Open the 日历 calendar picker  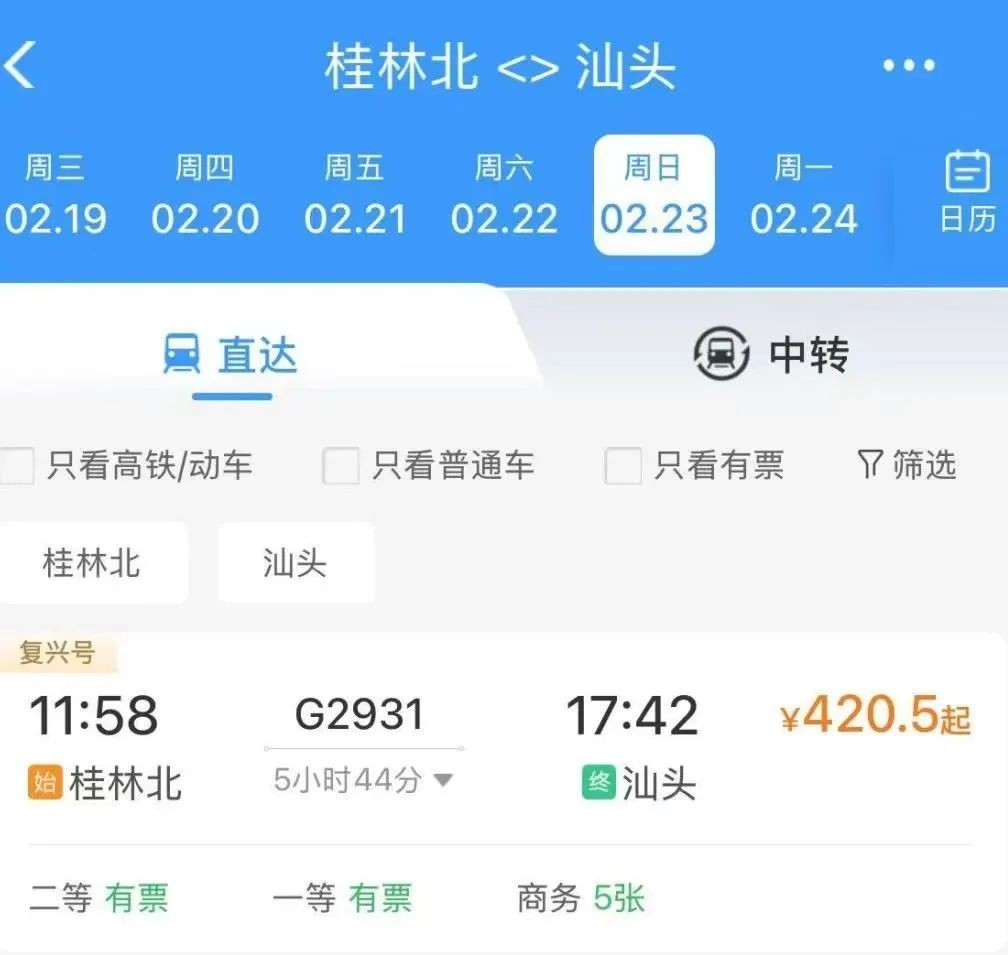coord(967,193)
